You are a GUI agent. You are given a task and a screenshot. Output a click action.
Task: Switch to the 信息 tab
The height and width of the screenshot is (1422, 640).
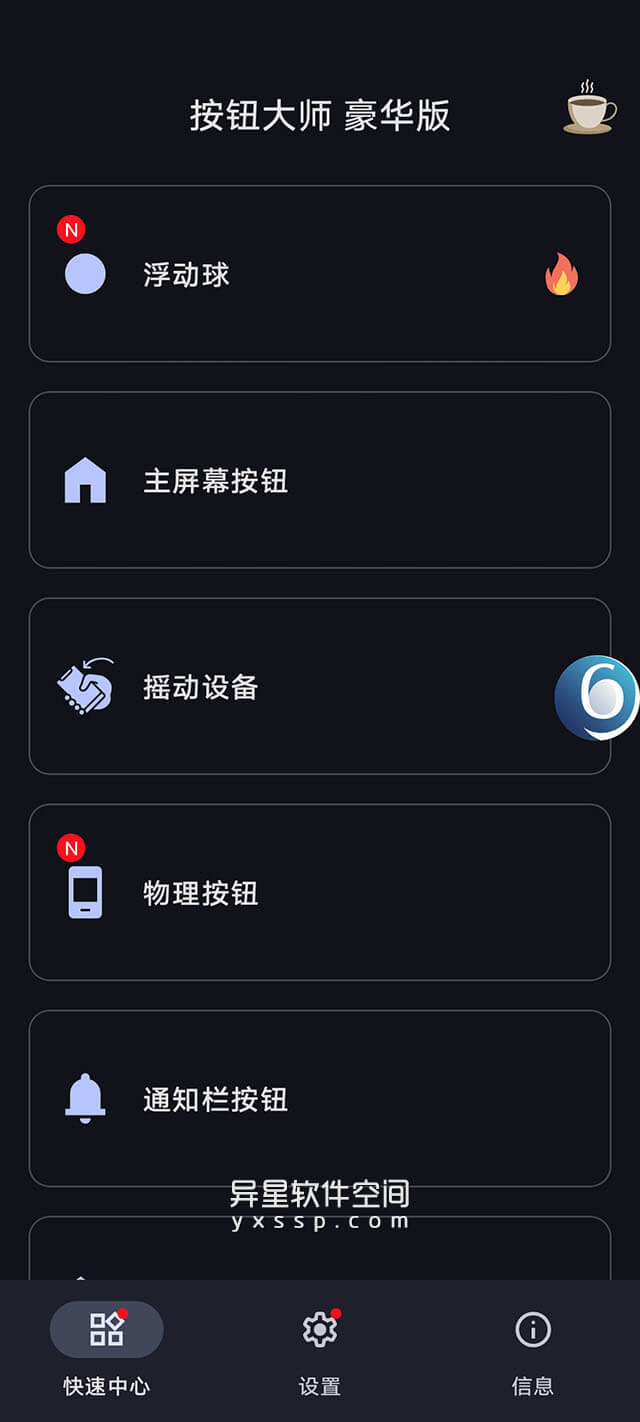[533, 1350]
